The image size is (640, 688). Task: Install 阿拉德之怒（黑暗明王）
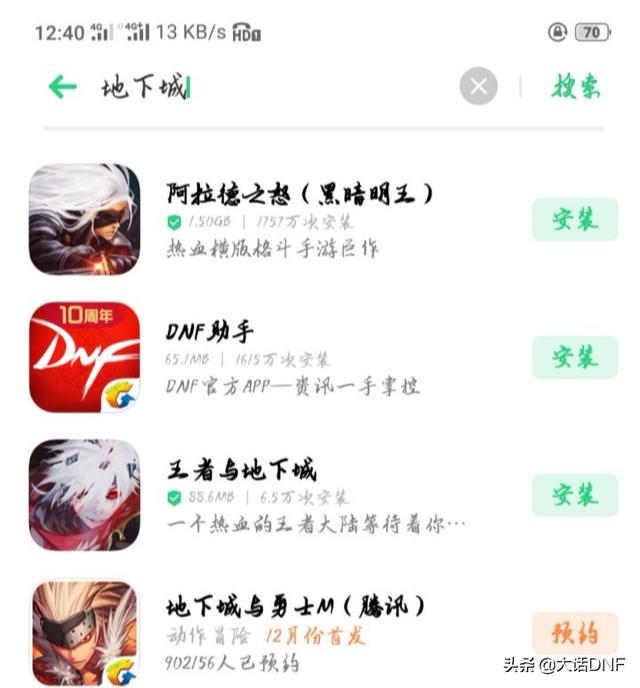pos(575,219)
